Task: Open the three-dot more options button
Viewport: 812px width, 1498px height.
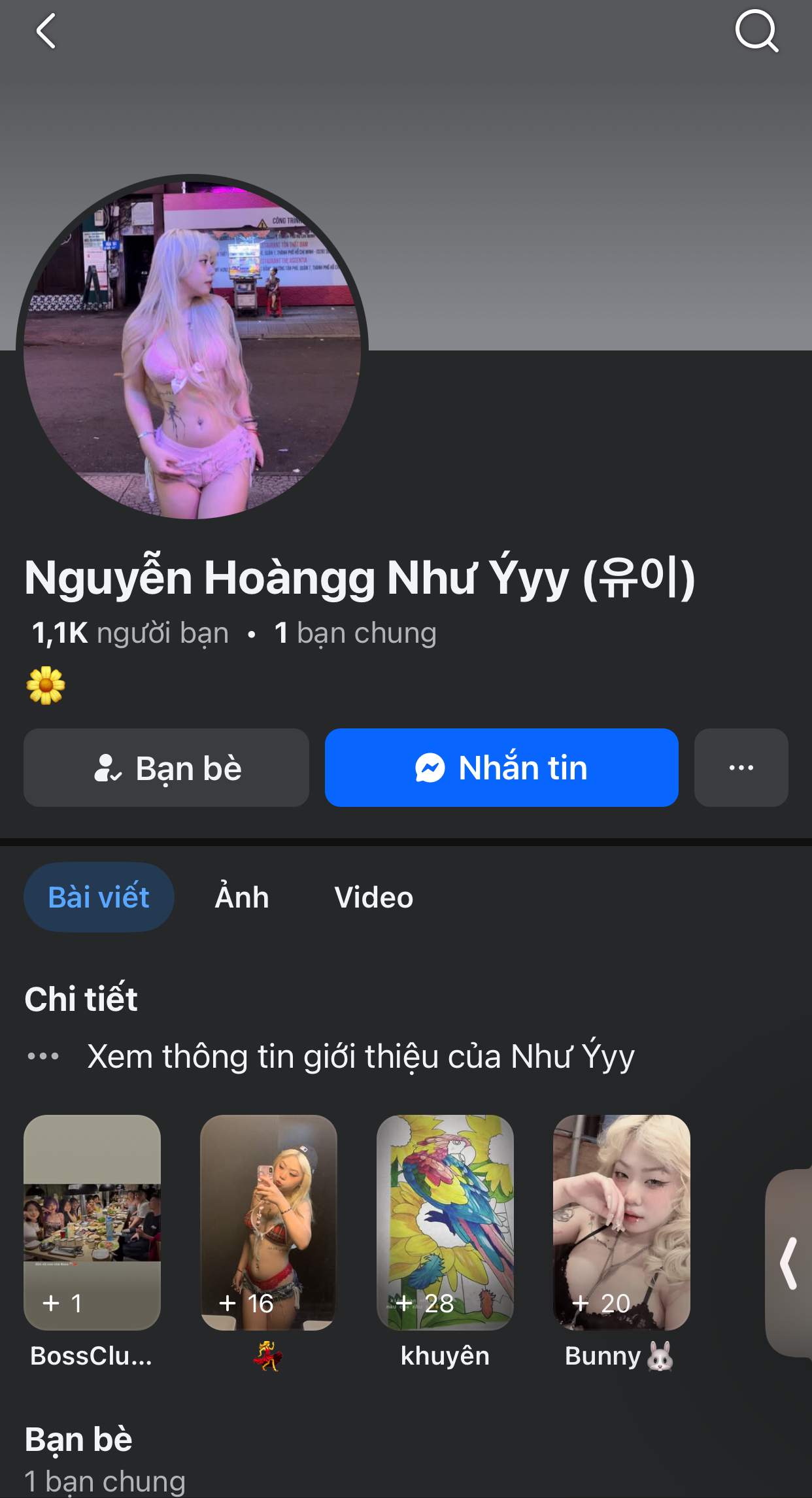Action: point(741,768)
